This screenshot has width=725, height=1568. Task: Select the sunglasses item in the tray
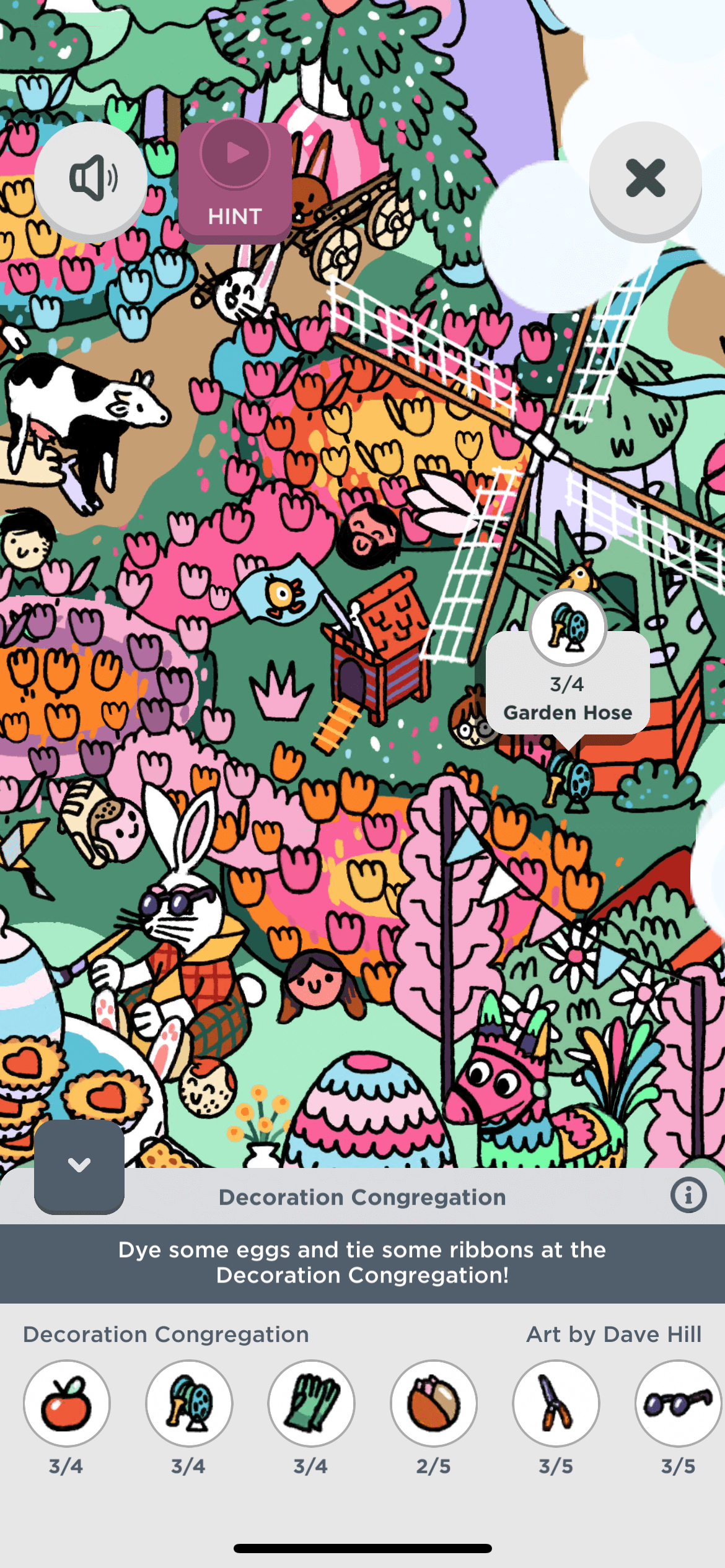[678, 1403]
